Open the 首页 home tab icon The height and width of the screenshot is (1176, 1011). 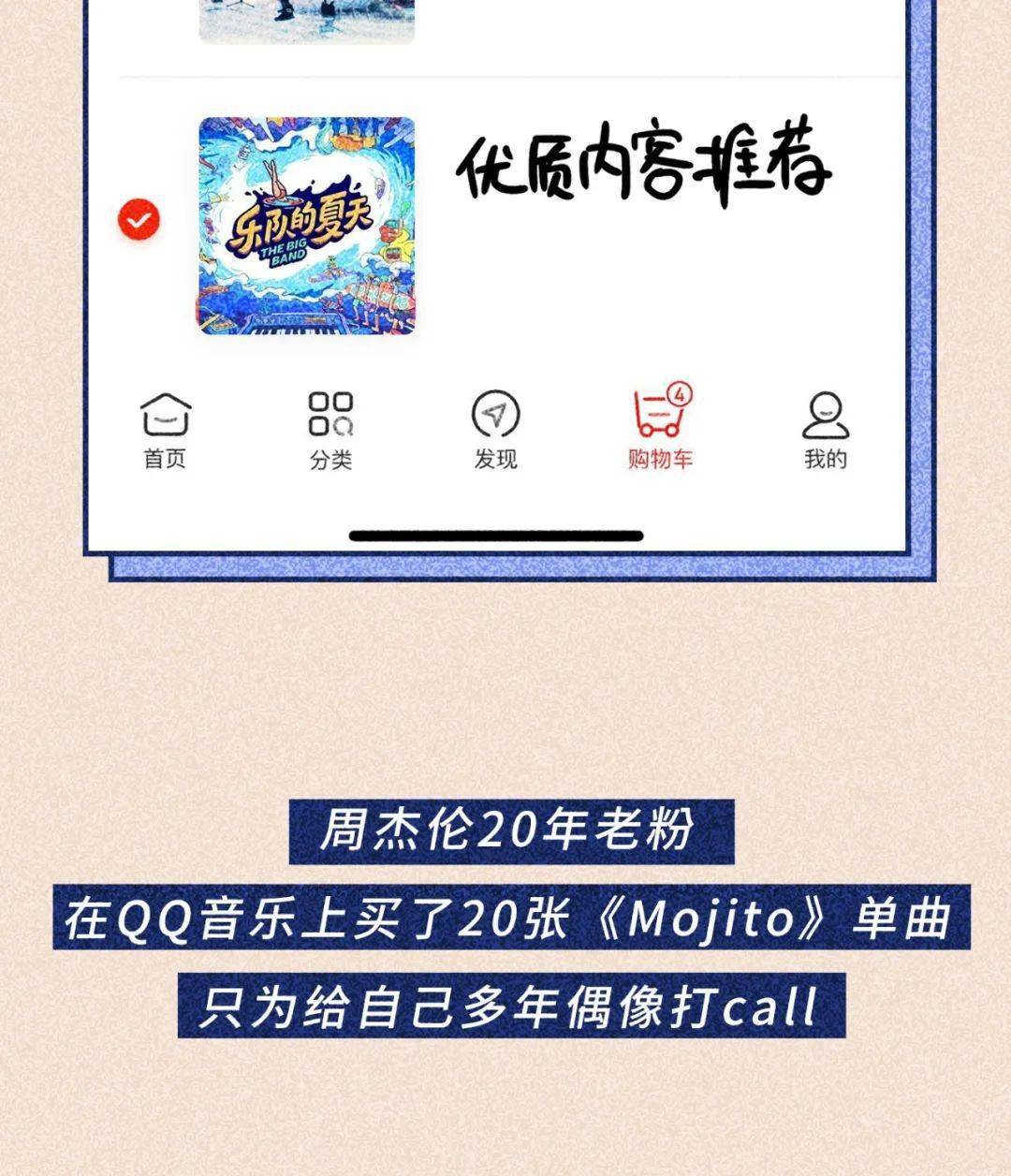(166, 417)
